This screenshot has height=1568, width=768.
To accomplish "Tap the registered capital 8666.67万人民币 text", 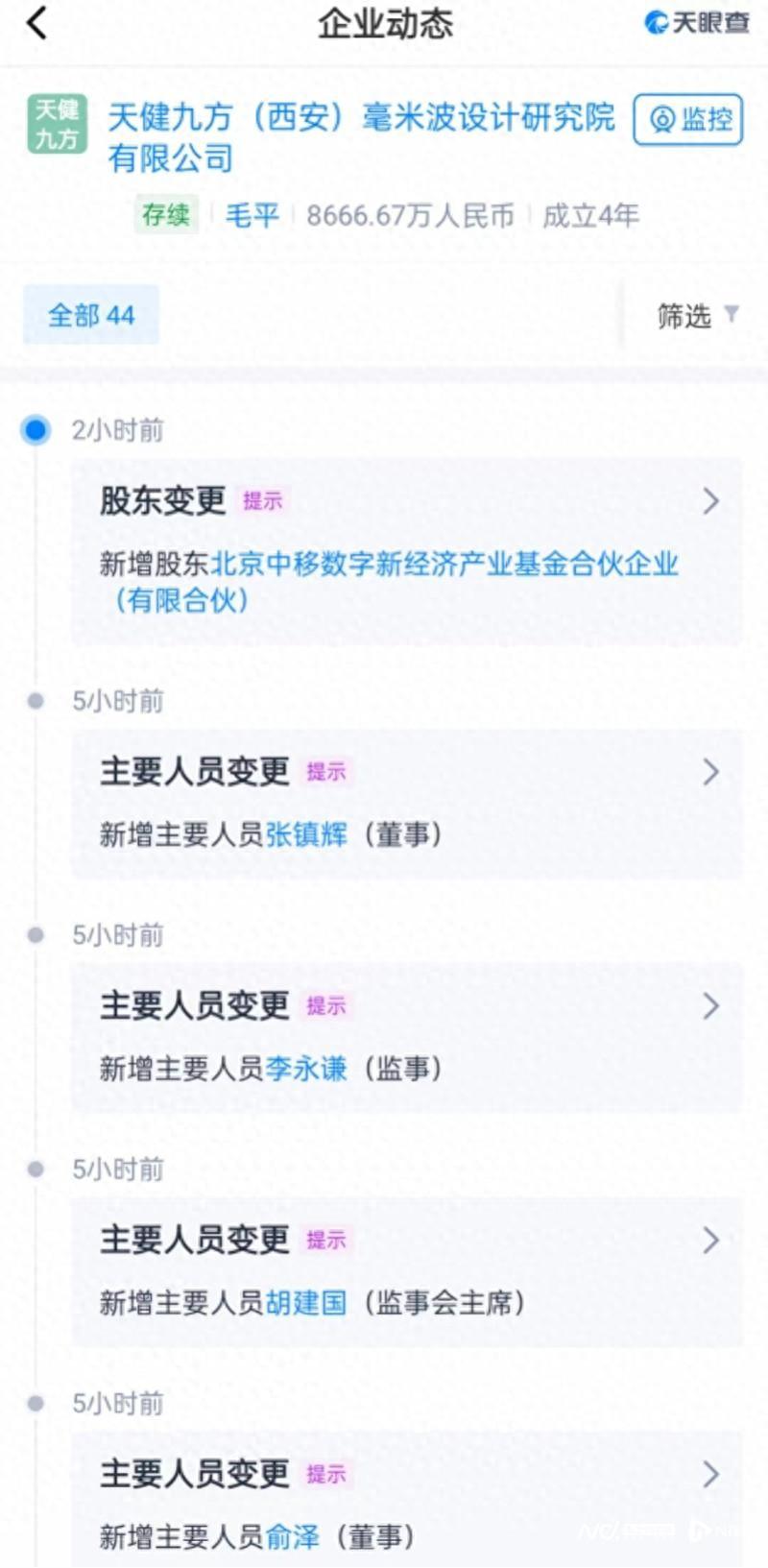I will coord(411,215).
